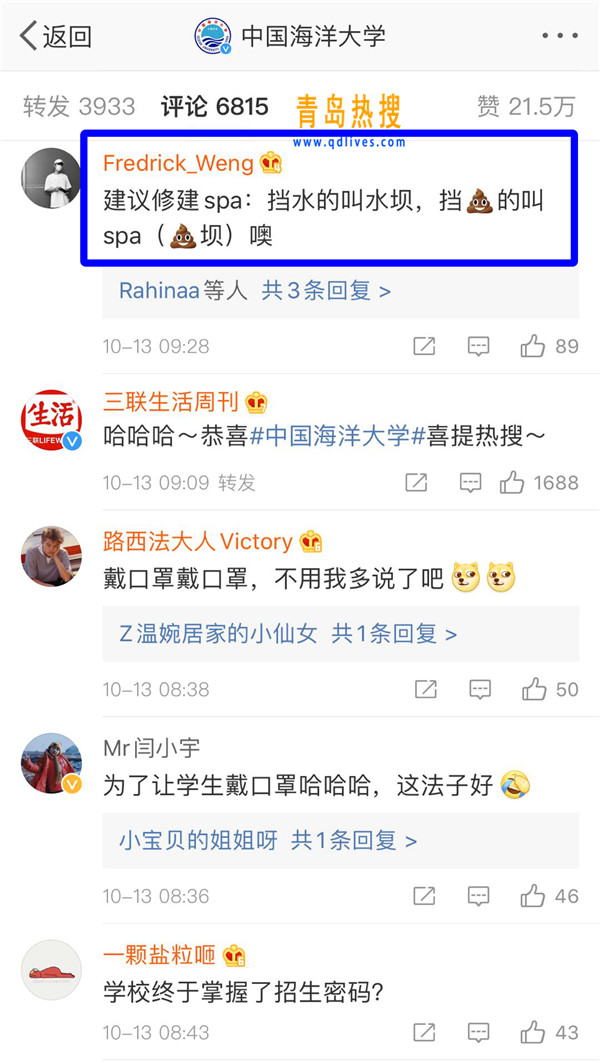Open 一颗盐粒咂's profile name
The width and height of the screenshot is (600, 1063).
pyautogui.click(x=159, y=955)
